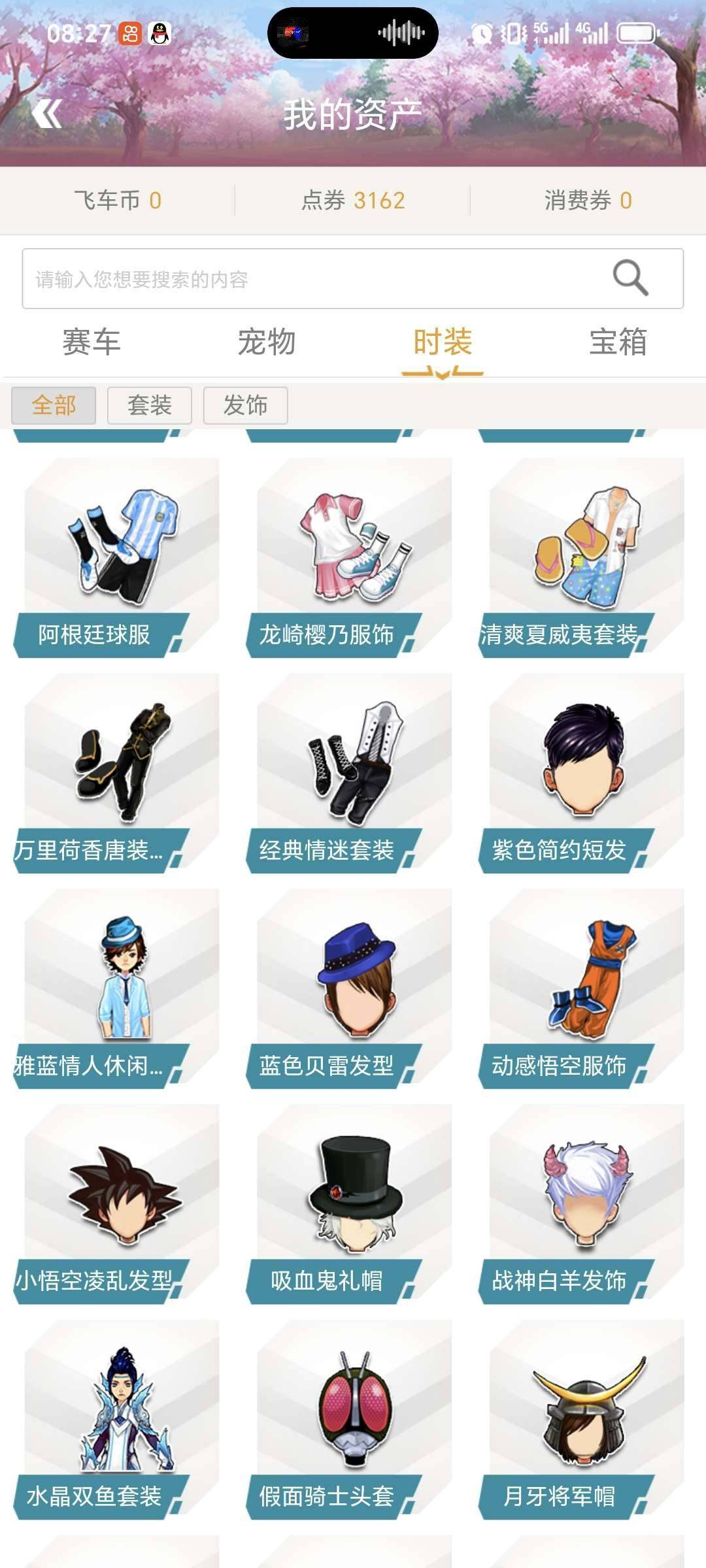Enable the 套装 filter
706x1568 pixels.
(149, 406)
